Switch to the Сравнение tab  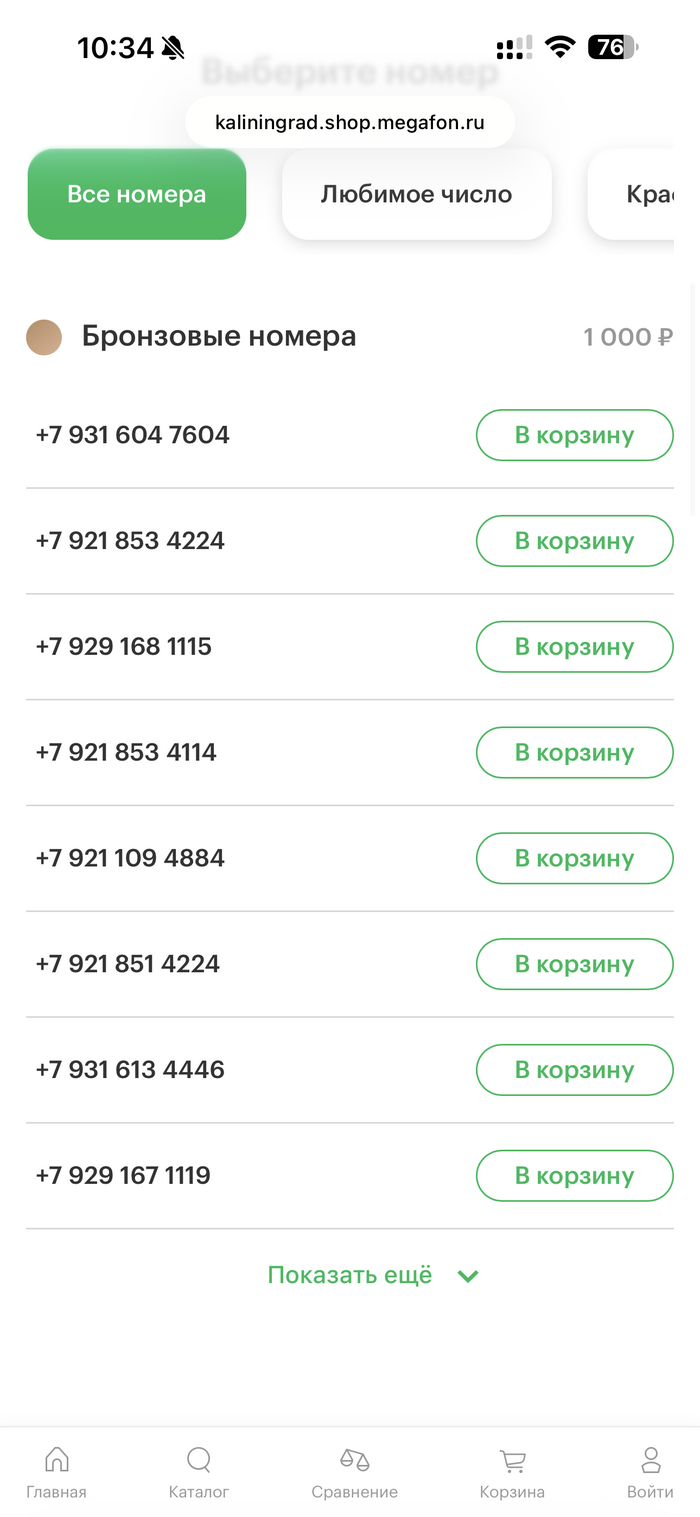tap(354, 1472)
